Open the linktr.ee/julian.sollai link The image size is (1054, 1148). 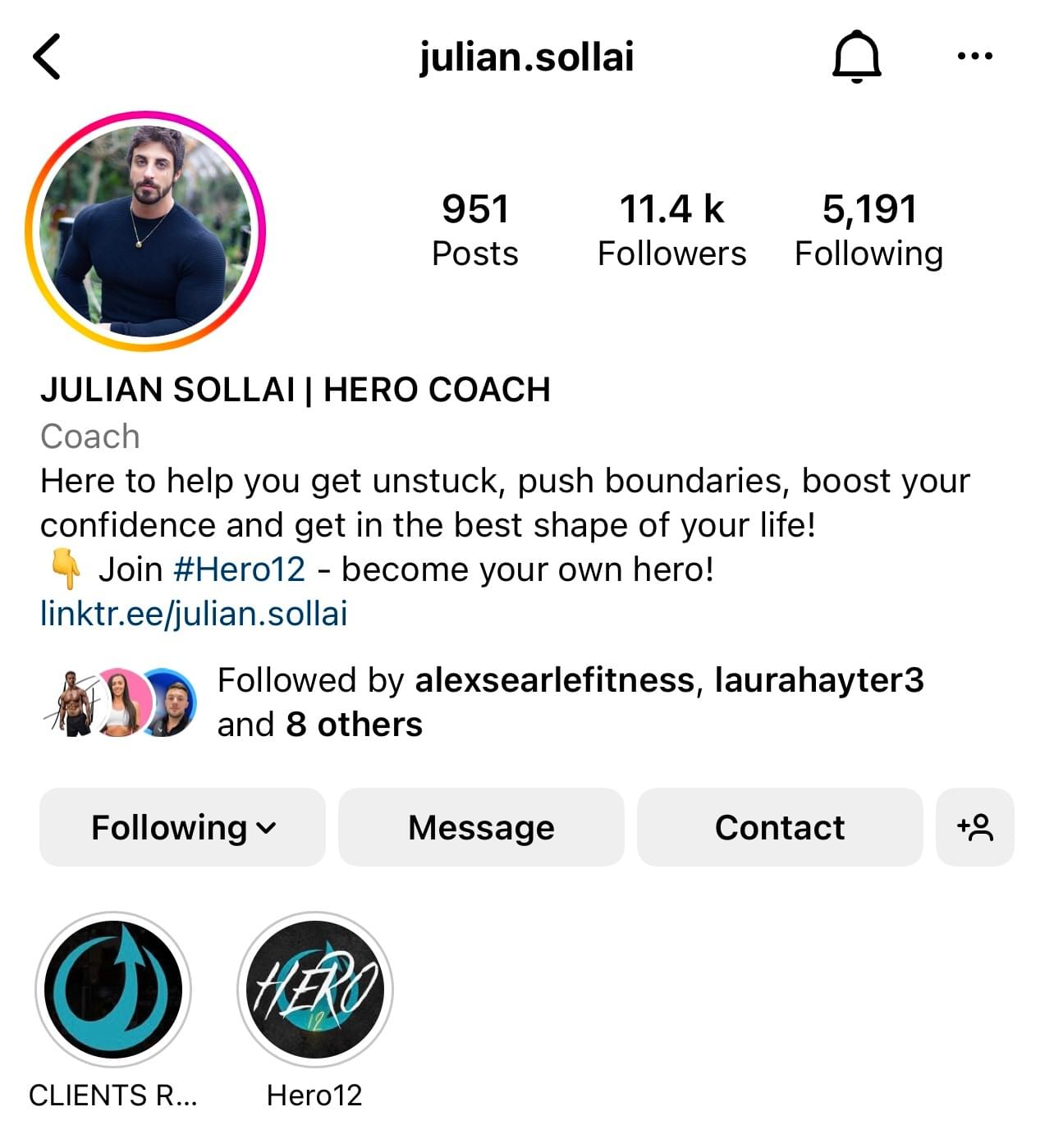pyautogui.click(x=194, y=613)
